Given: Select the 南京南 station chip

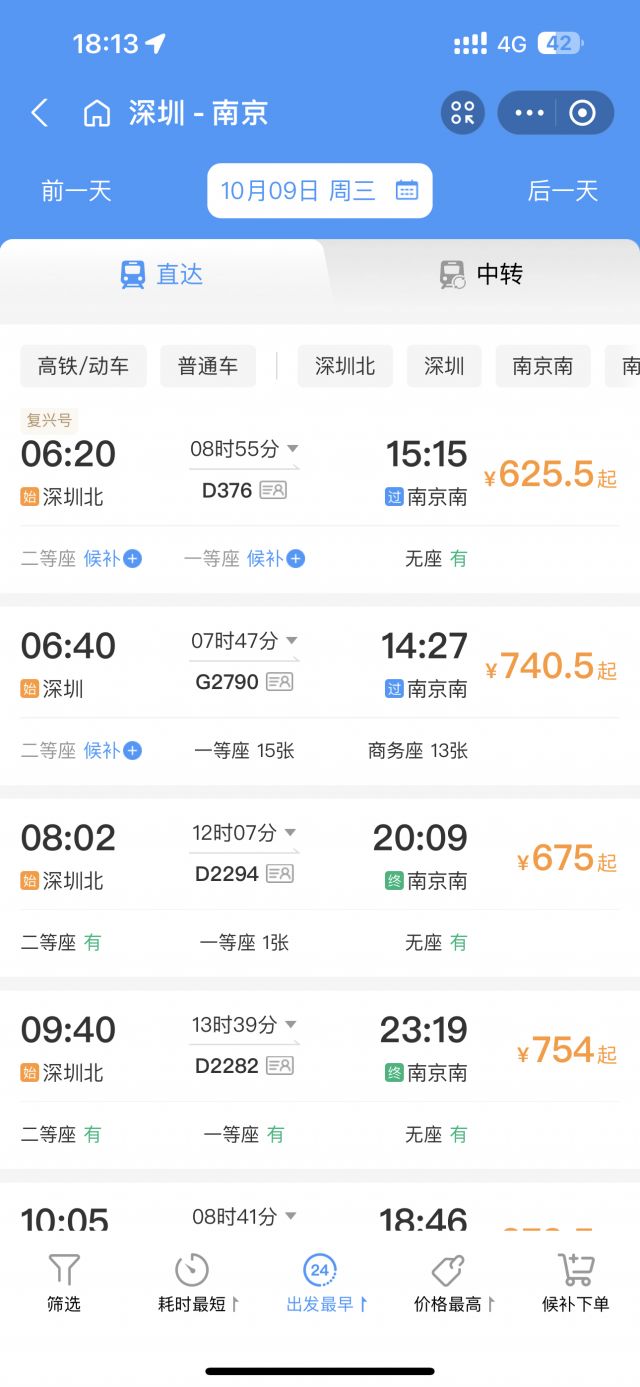Looking at the screenshot, I should click(543, 366).
